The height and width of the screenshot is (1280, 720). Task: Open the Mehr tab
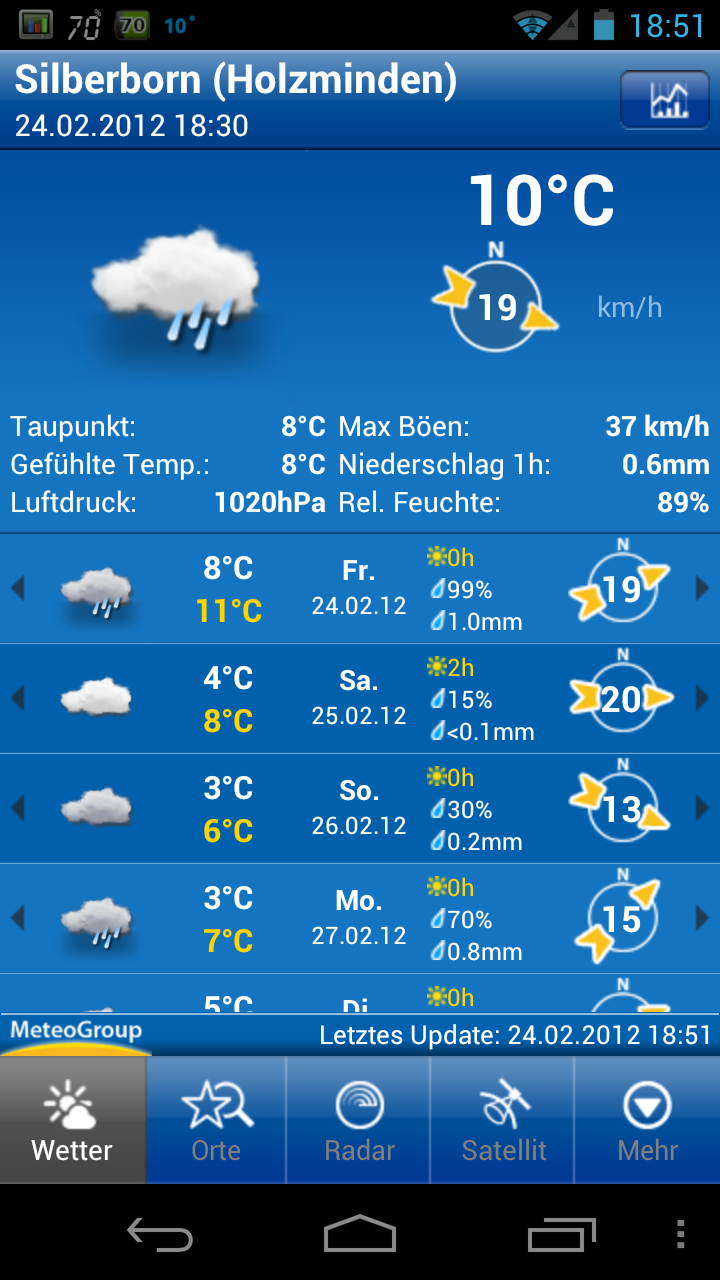point(647,1121)
